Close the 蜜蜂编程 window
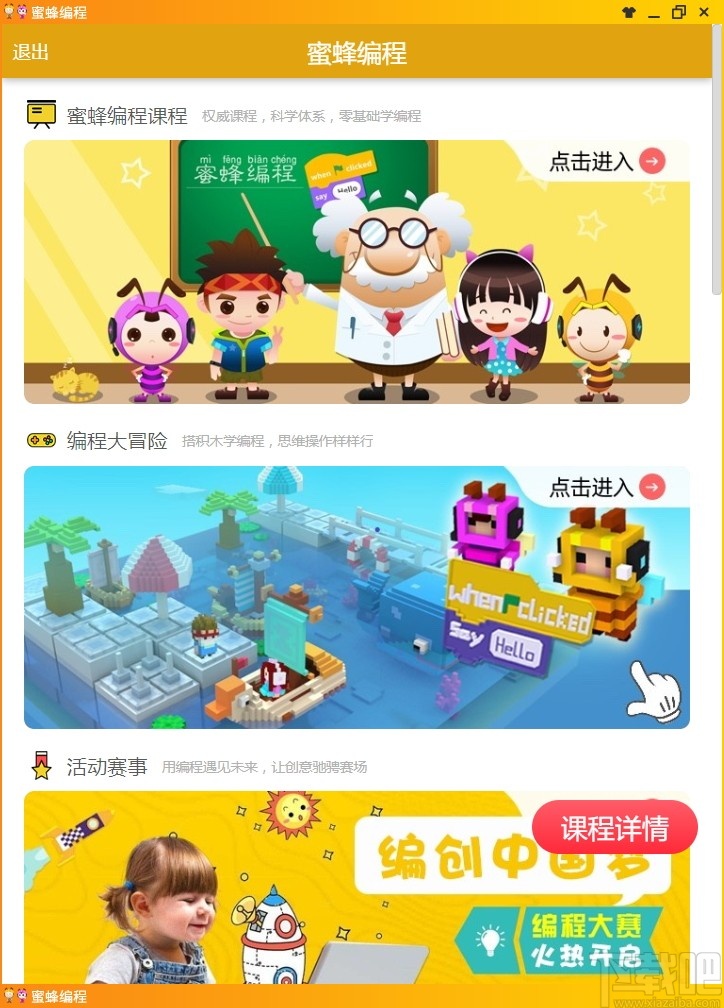The width and height of the screenshot is (724, 1008). click(706, 12)
